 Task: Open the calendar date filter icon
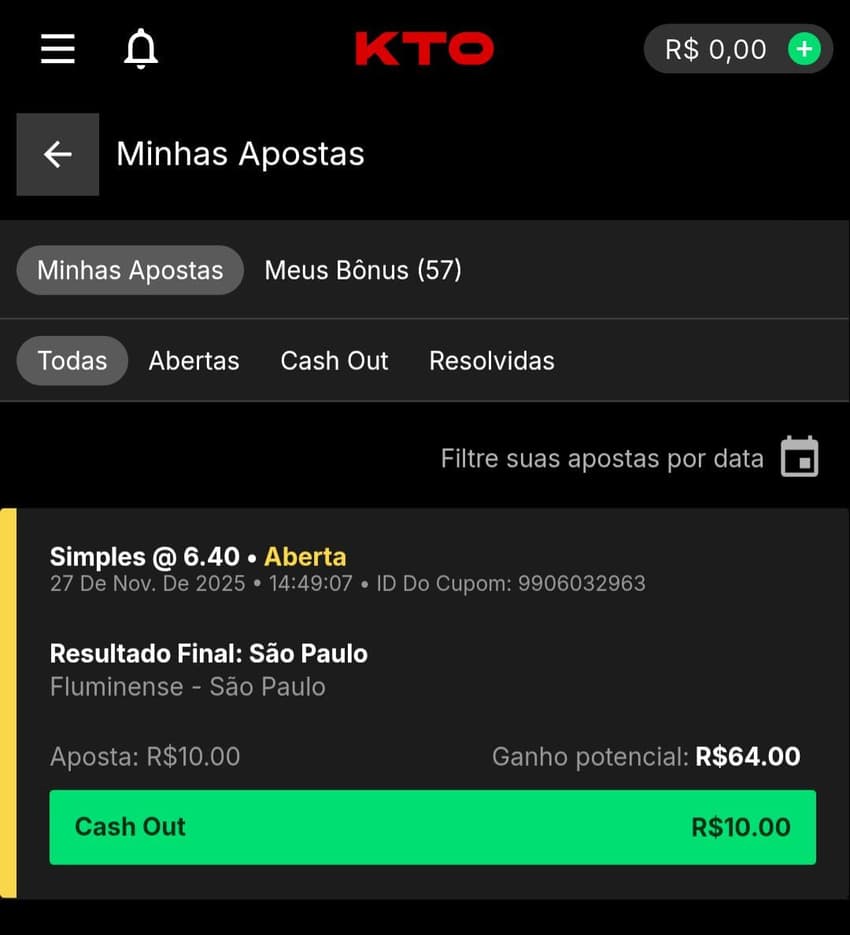coord(798,458)
